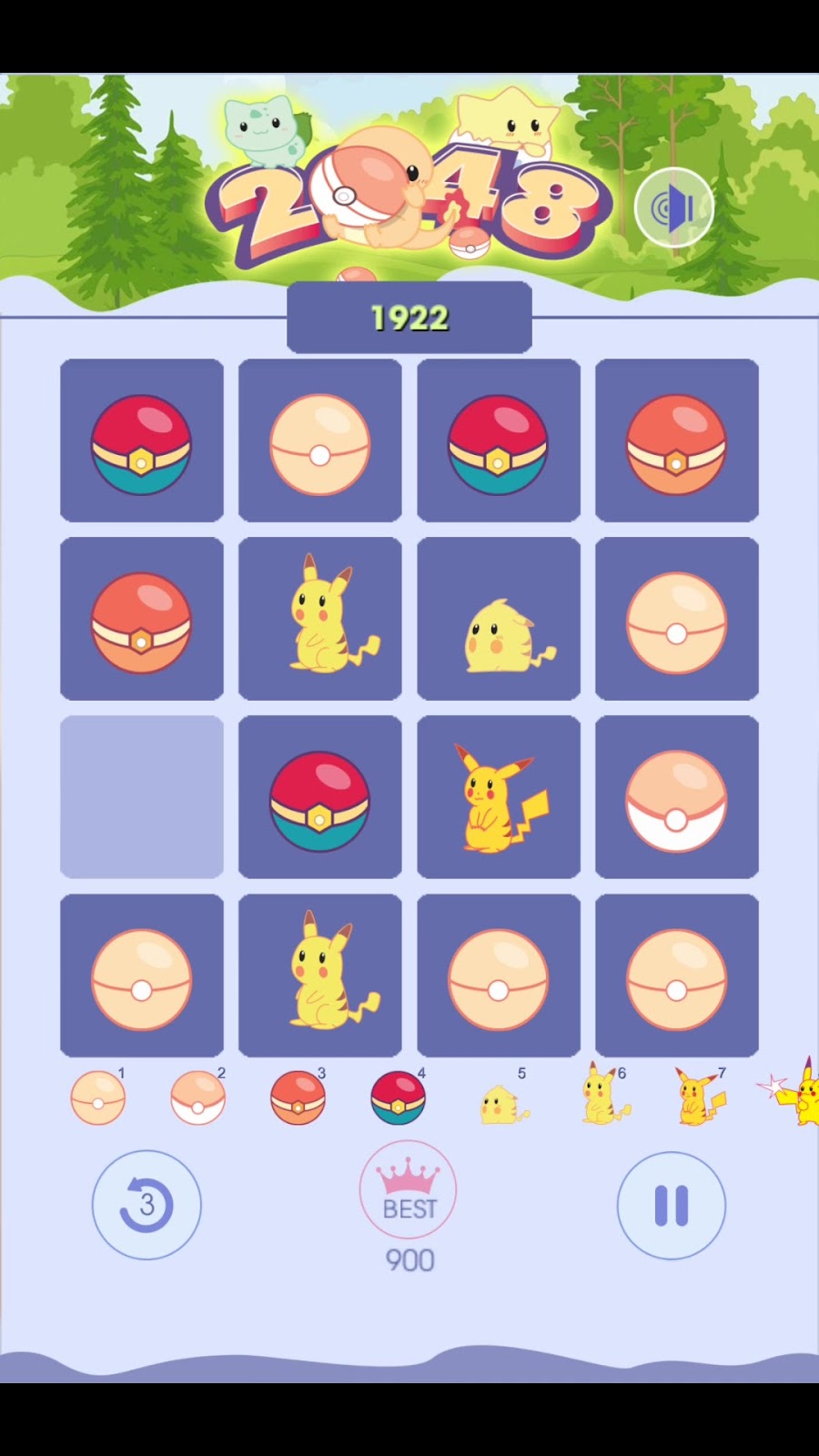This screenshot has width=819, height=1456.
Task: Open the BEST score crown
Action: point(409,1189)
